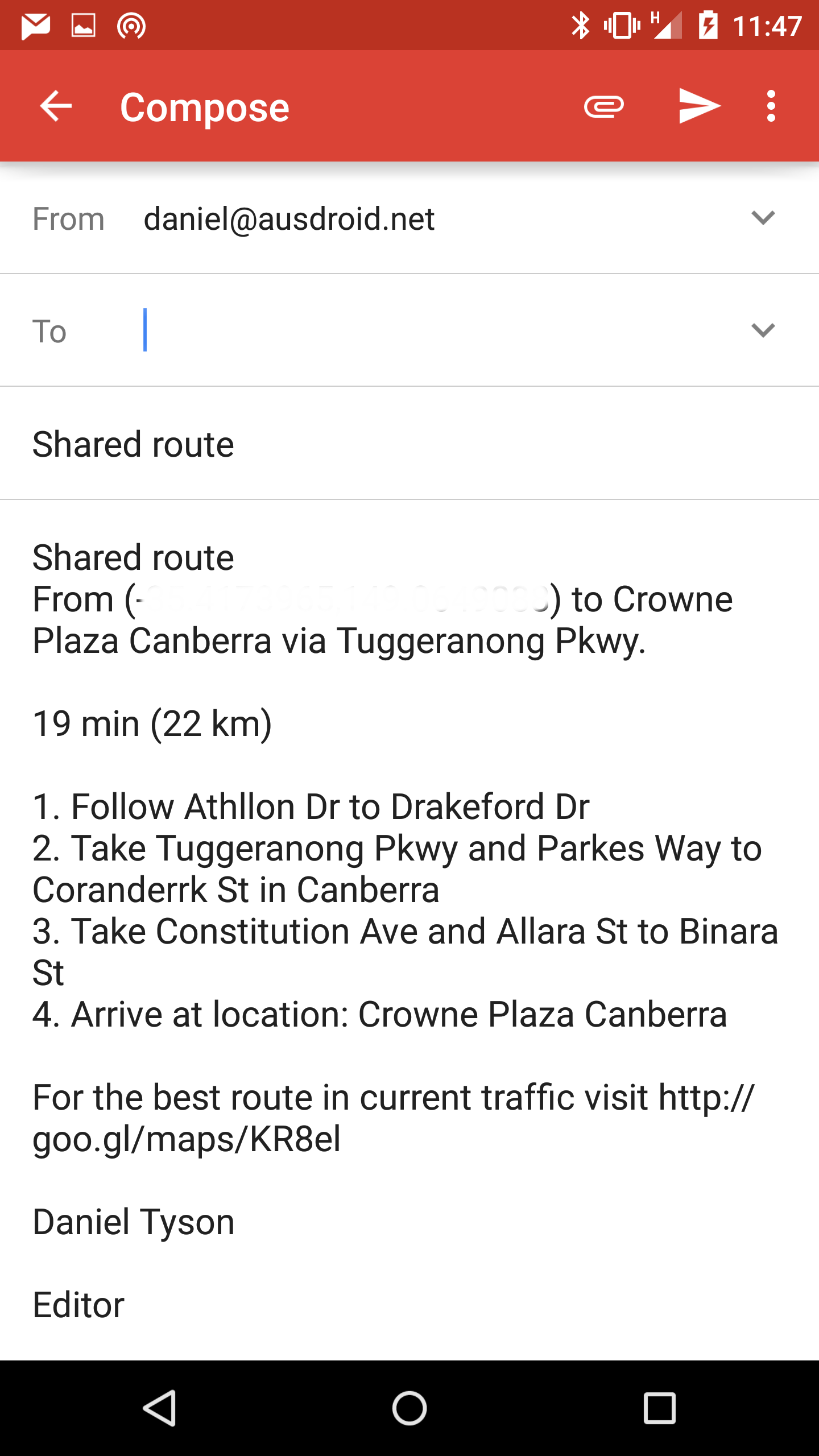This screenshot has height=1456, width=819.
Task: Expand Cc/Bcc fields next to To
Action: point(763,330)
